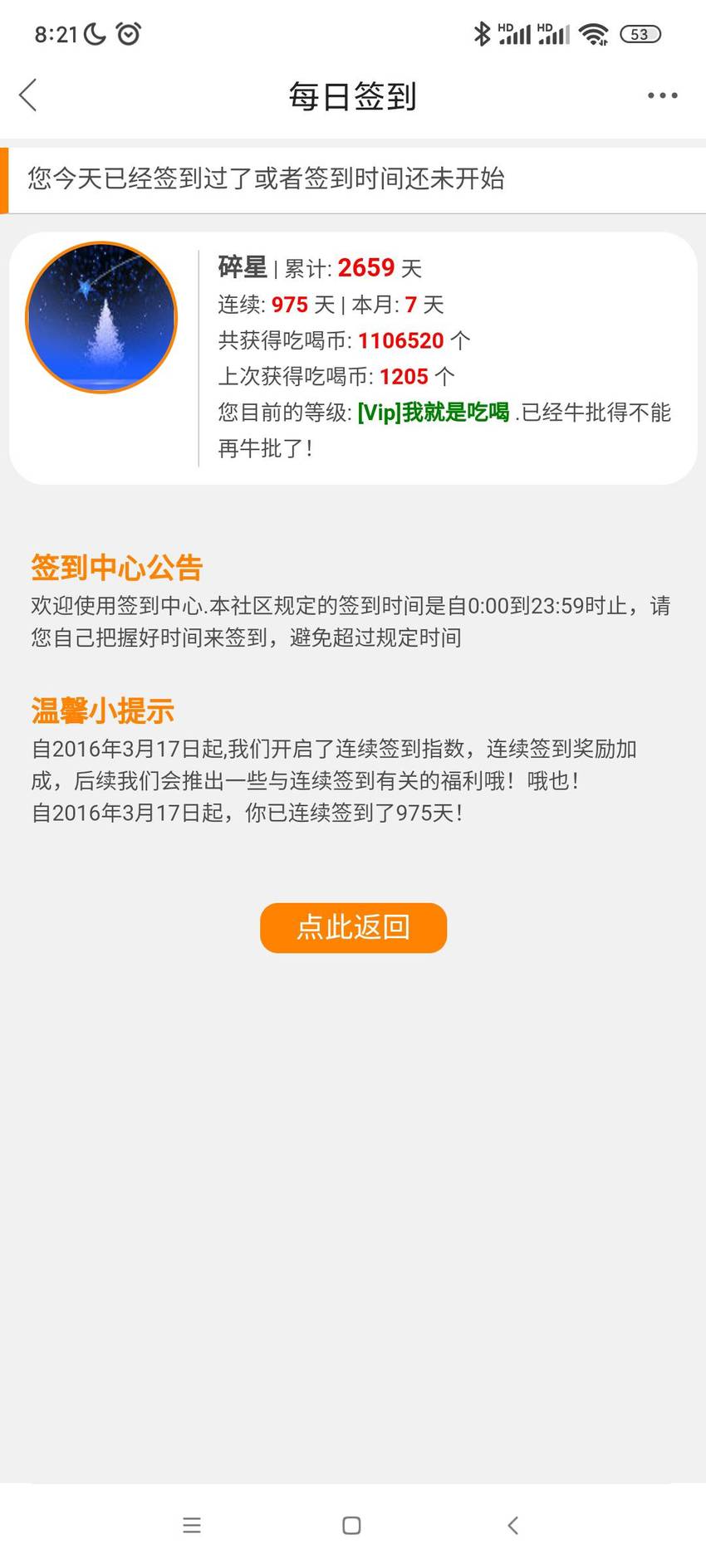This screenshot has width=706, height=1568.
Task: Tap the system back arrow at the bottom
Action: point(512,1525)
